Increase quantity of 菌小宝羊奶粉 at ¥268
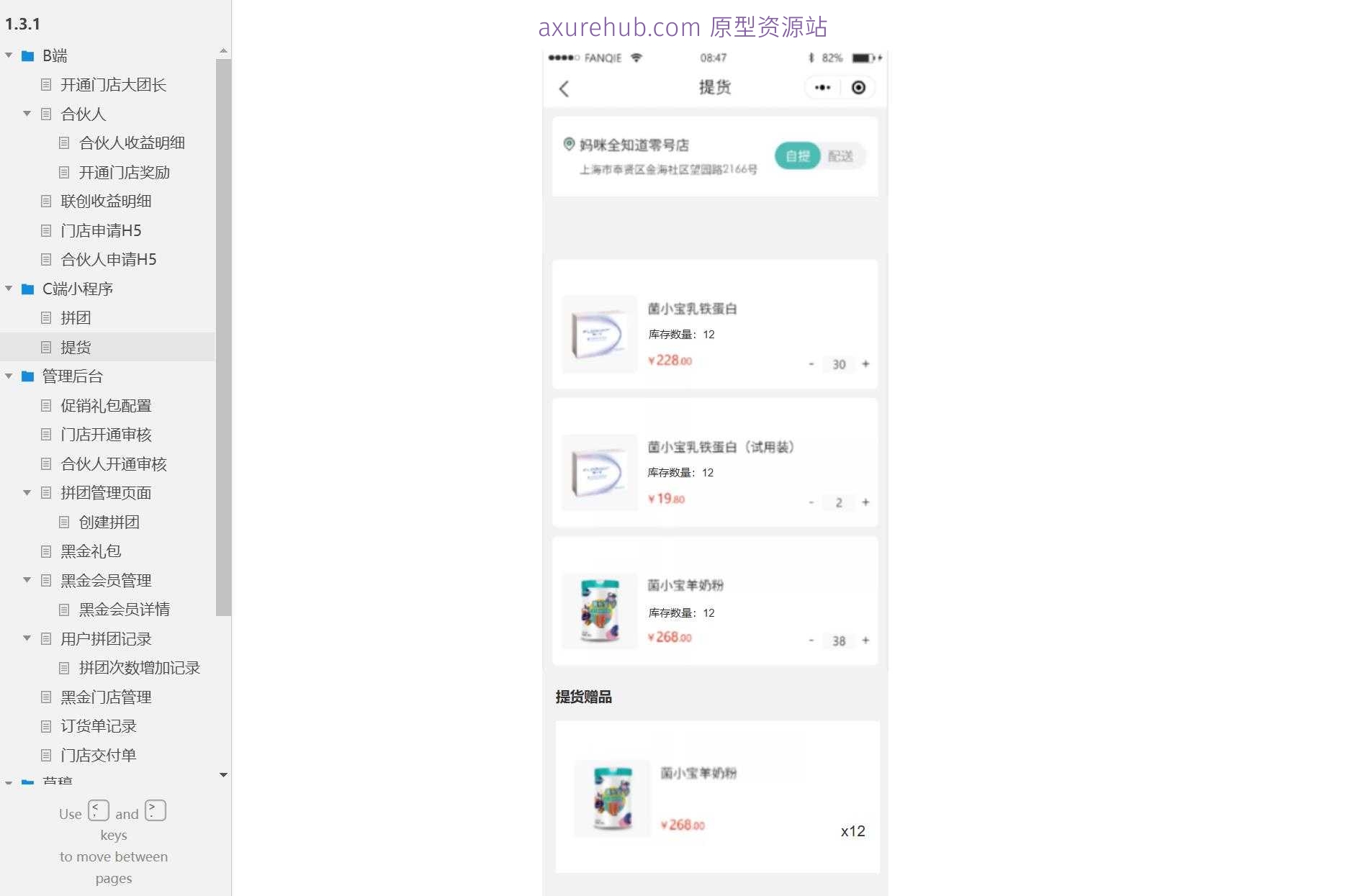Screen dimensions: 1363x896 [x=865, y=641]
